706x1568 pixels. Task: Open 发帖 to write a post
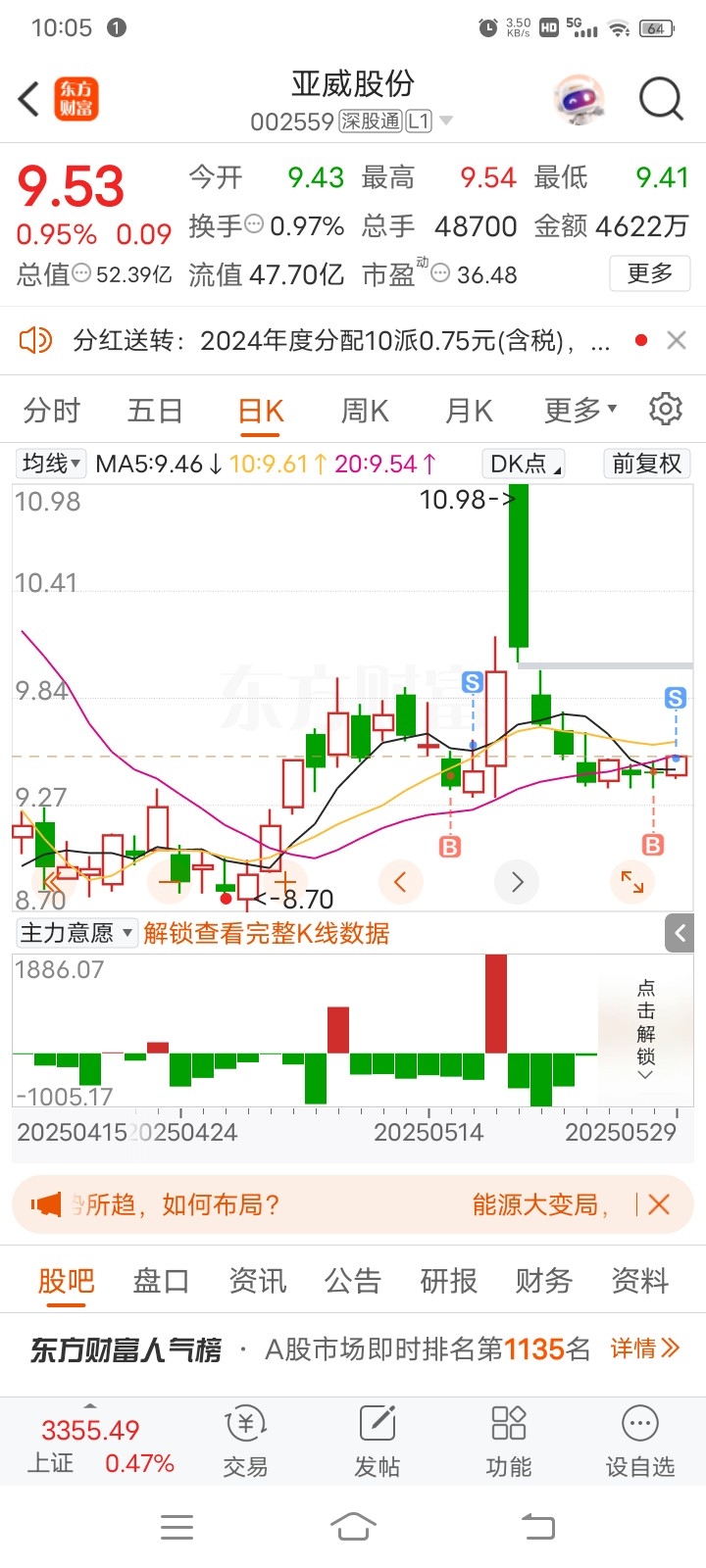[378, 1443]
